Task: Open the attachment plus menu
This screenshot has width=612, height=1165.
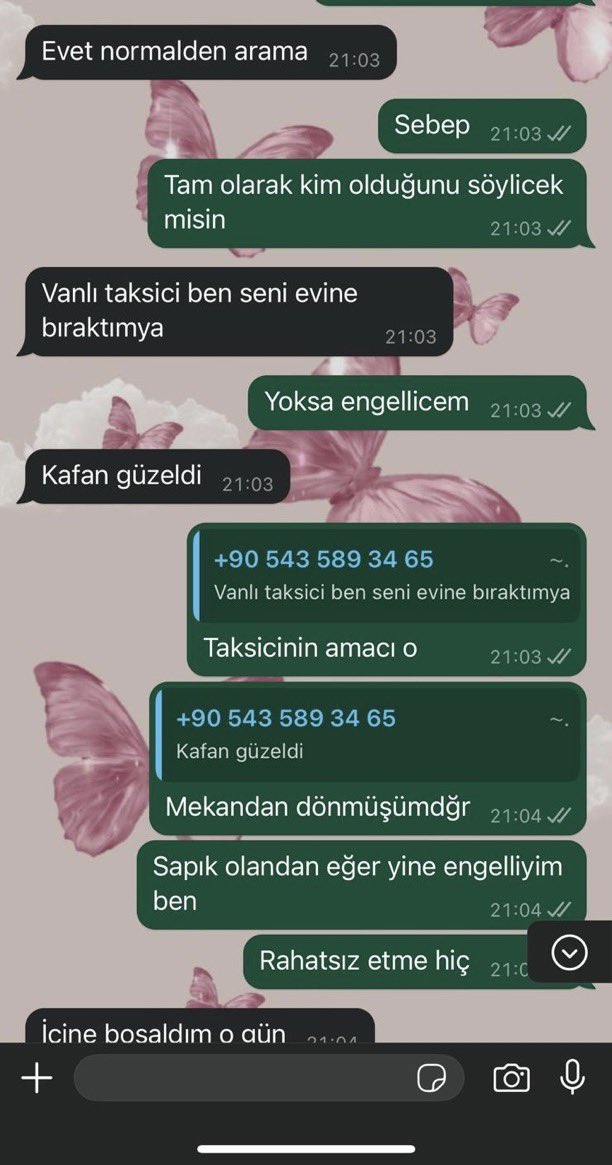Action: (x=37, y=1078)
